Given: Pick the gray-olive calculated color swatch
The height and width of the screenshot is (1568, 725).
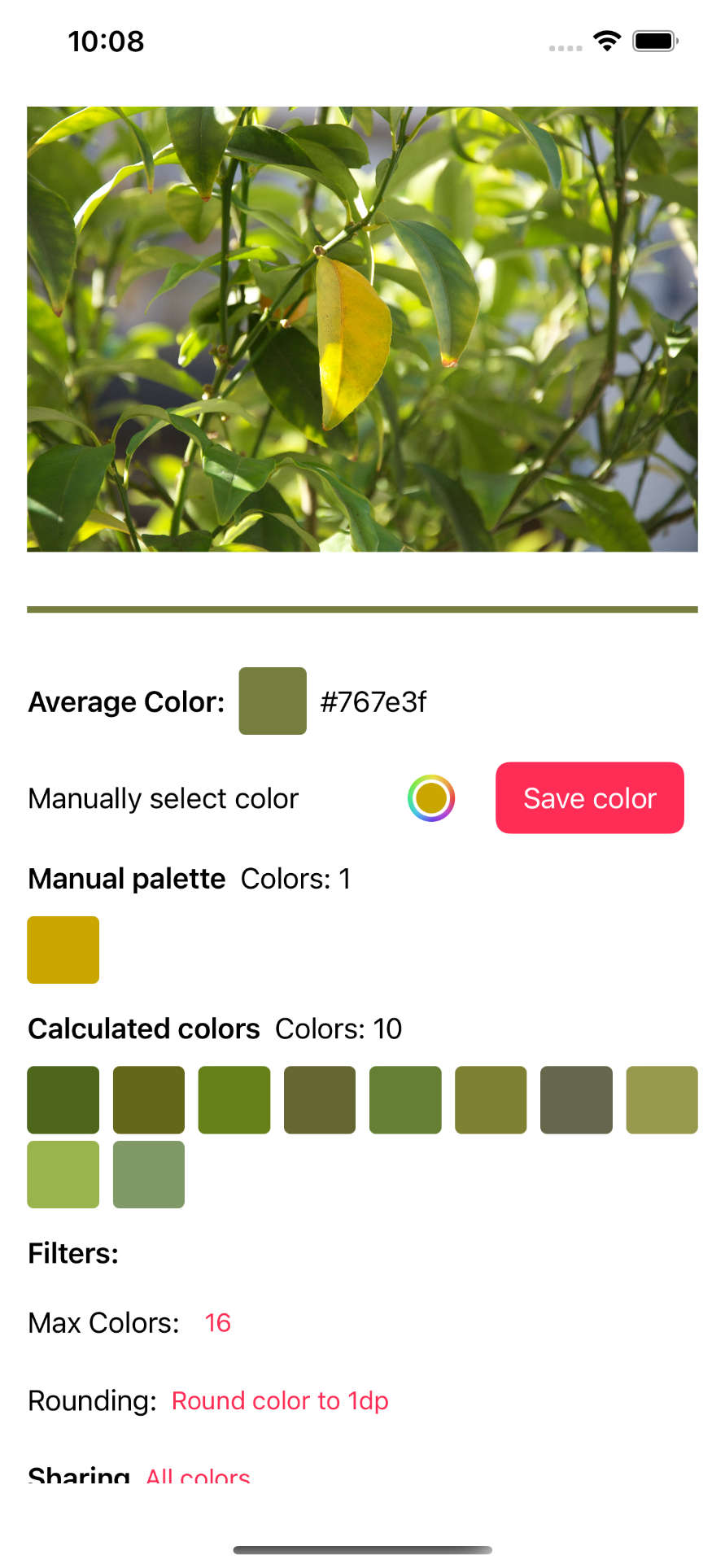Looking at the screenshot, I should [576, 1100].
